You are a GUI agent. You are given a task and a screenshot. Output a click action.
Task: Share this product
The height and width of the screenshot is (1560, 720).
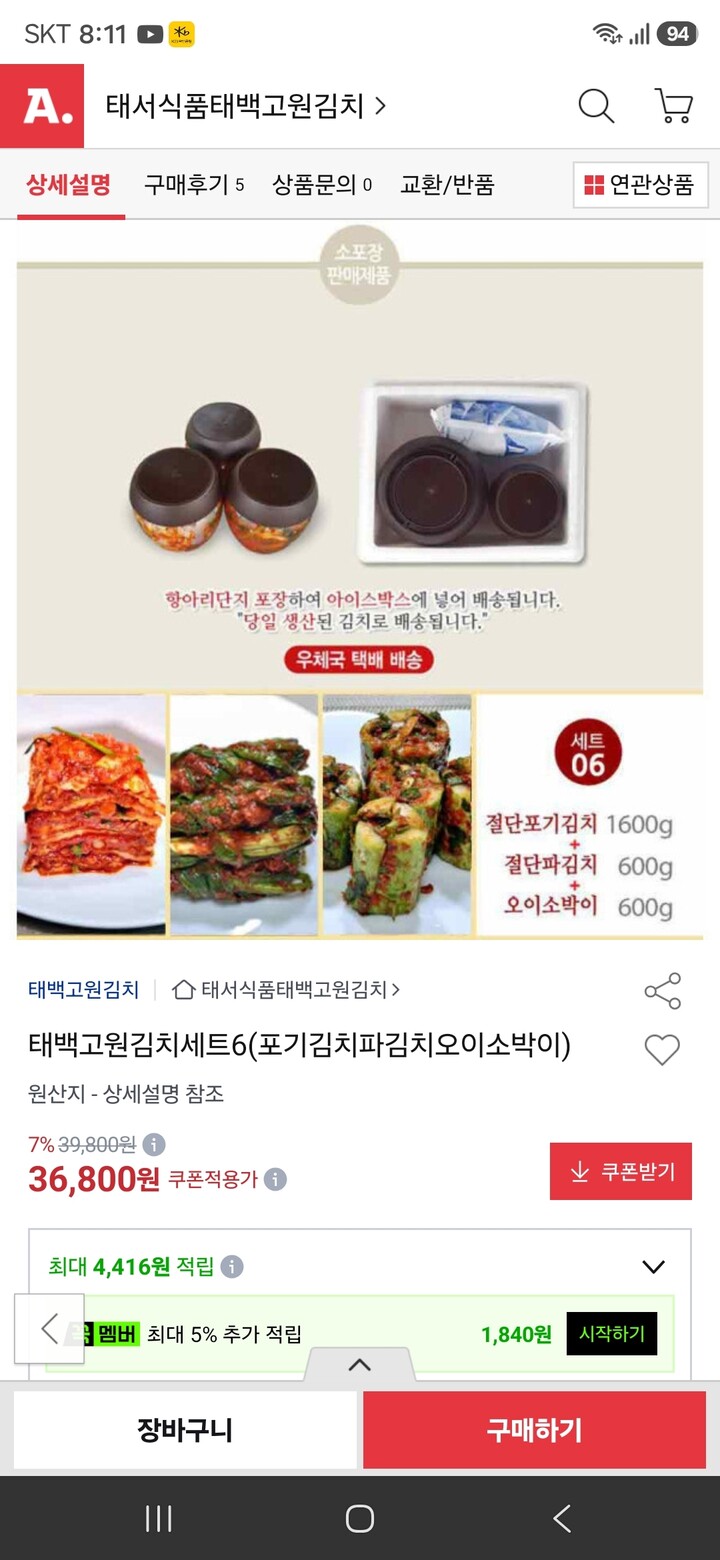point(662,991)
